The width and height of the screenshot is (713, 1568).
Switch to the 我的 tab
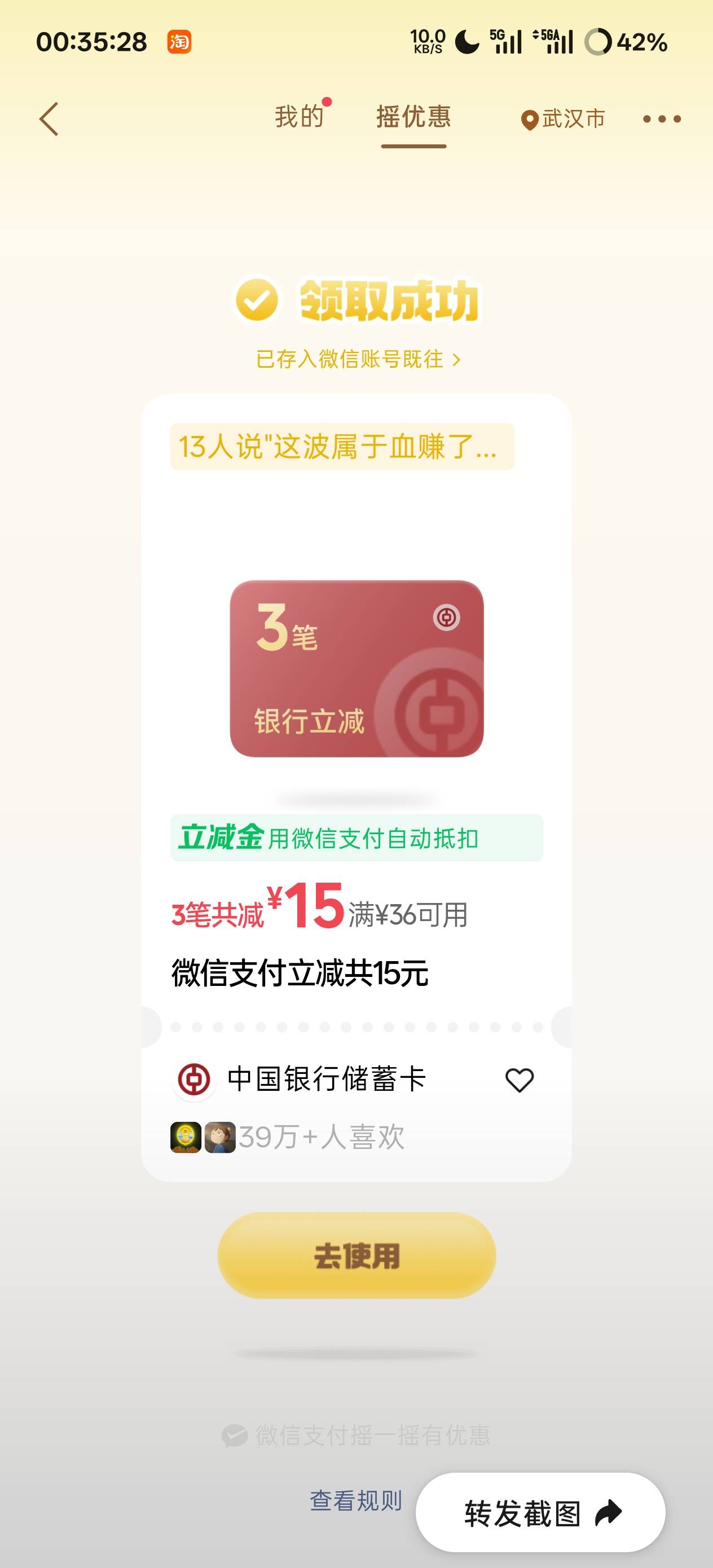[x=299, y=116]
